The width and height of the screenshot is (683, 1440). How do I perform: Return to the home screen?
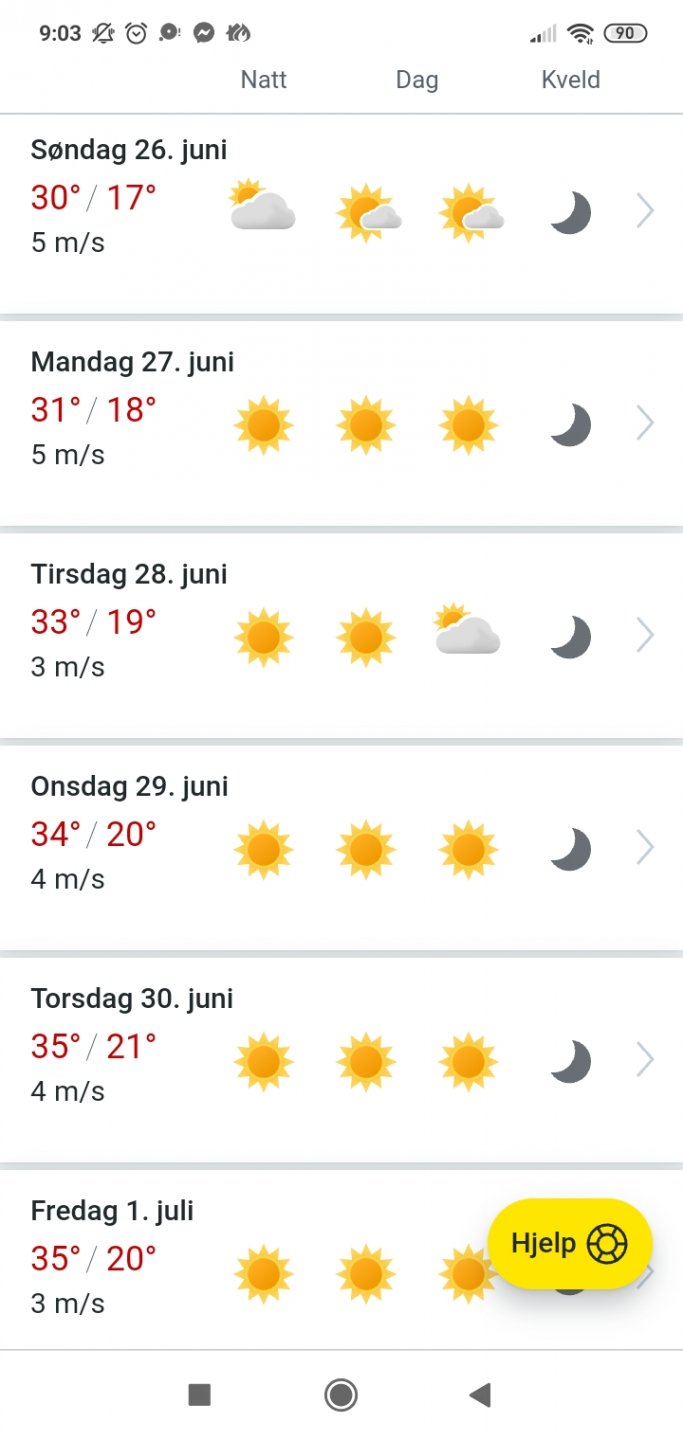pyautogui.click(x=341, y=1395)
